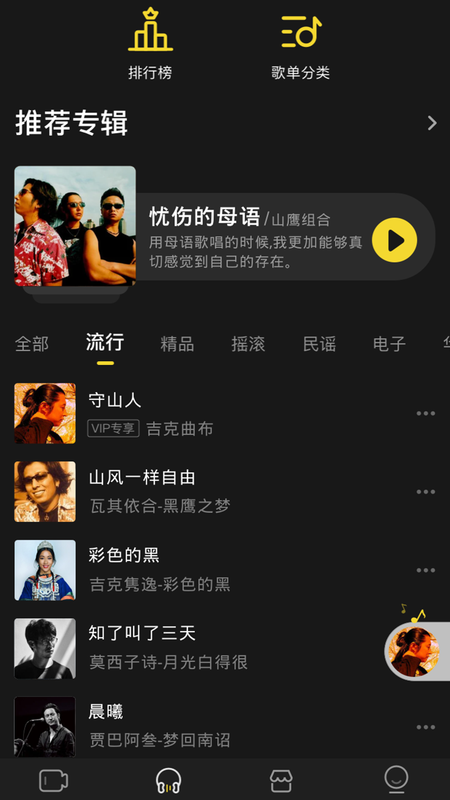Switch to the 摇滚 tab
The height and width of the screenshot is (800, 450).
[x=248, y=344]
